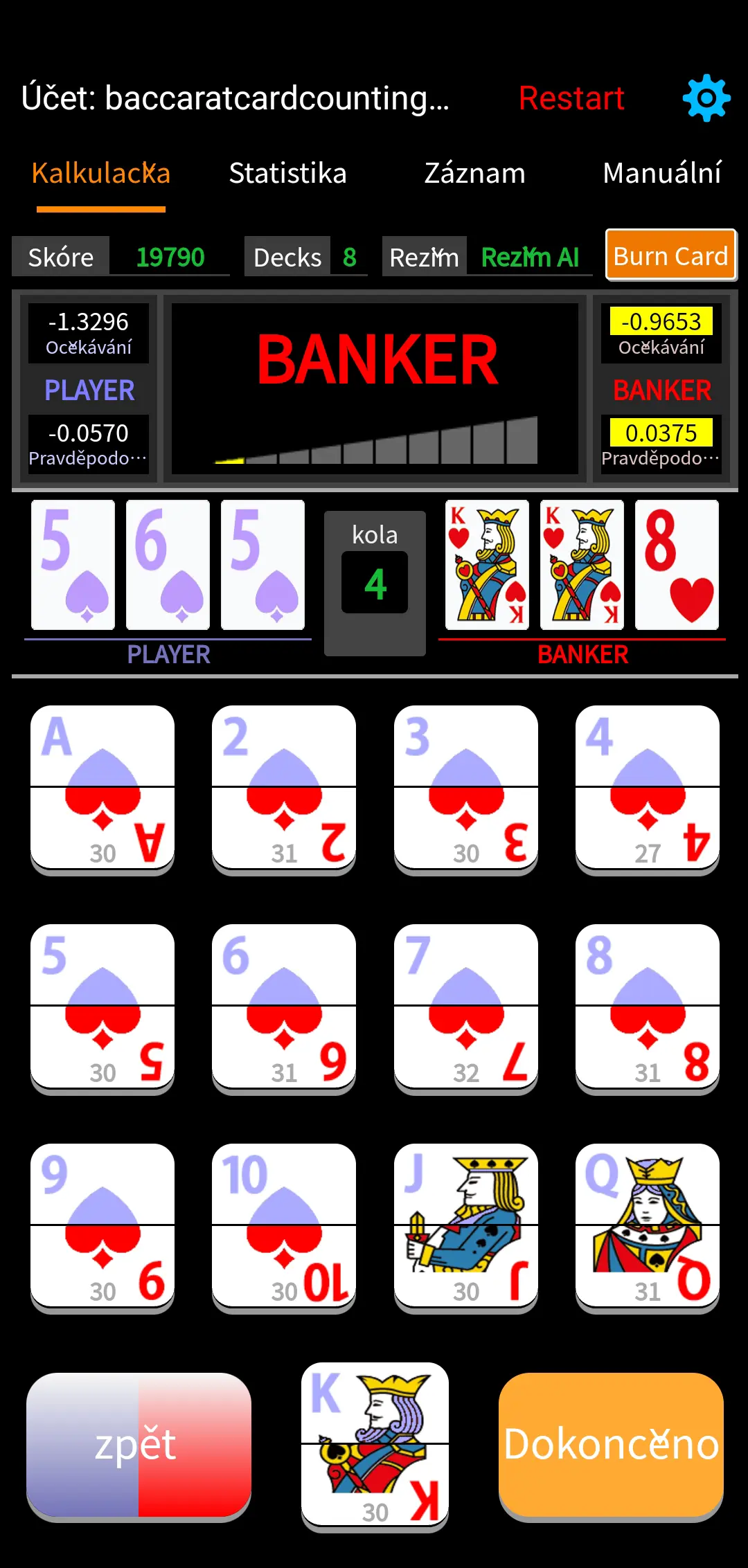Select the Queen card
This screenshot has height=1568, width=748.
(x=647, y=1225)
